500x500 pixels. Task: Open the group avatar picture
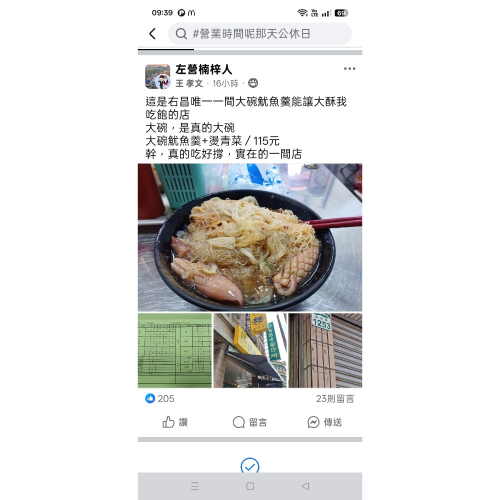coord(158,77)
